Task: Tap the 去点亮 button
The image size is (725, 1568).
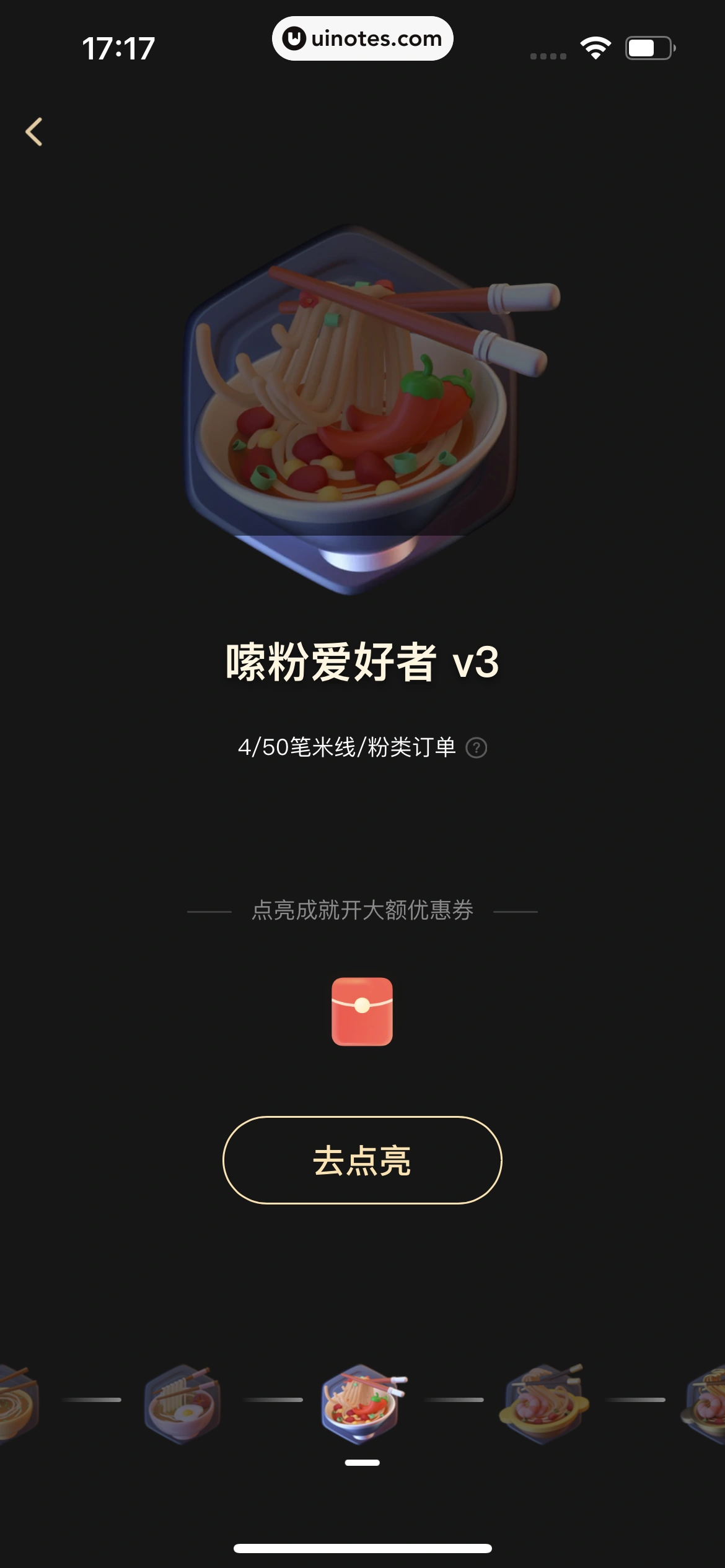Action: coord(362,1160)
